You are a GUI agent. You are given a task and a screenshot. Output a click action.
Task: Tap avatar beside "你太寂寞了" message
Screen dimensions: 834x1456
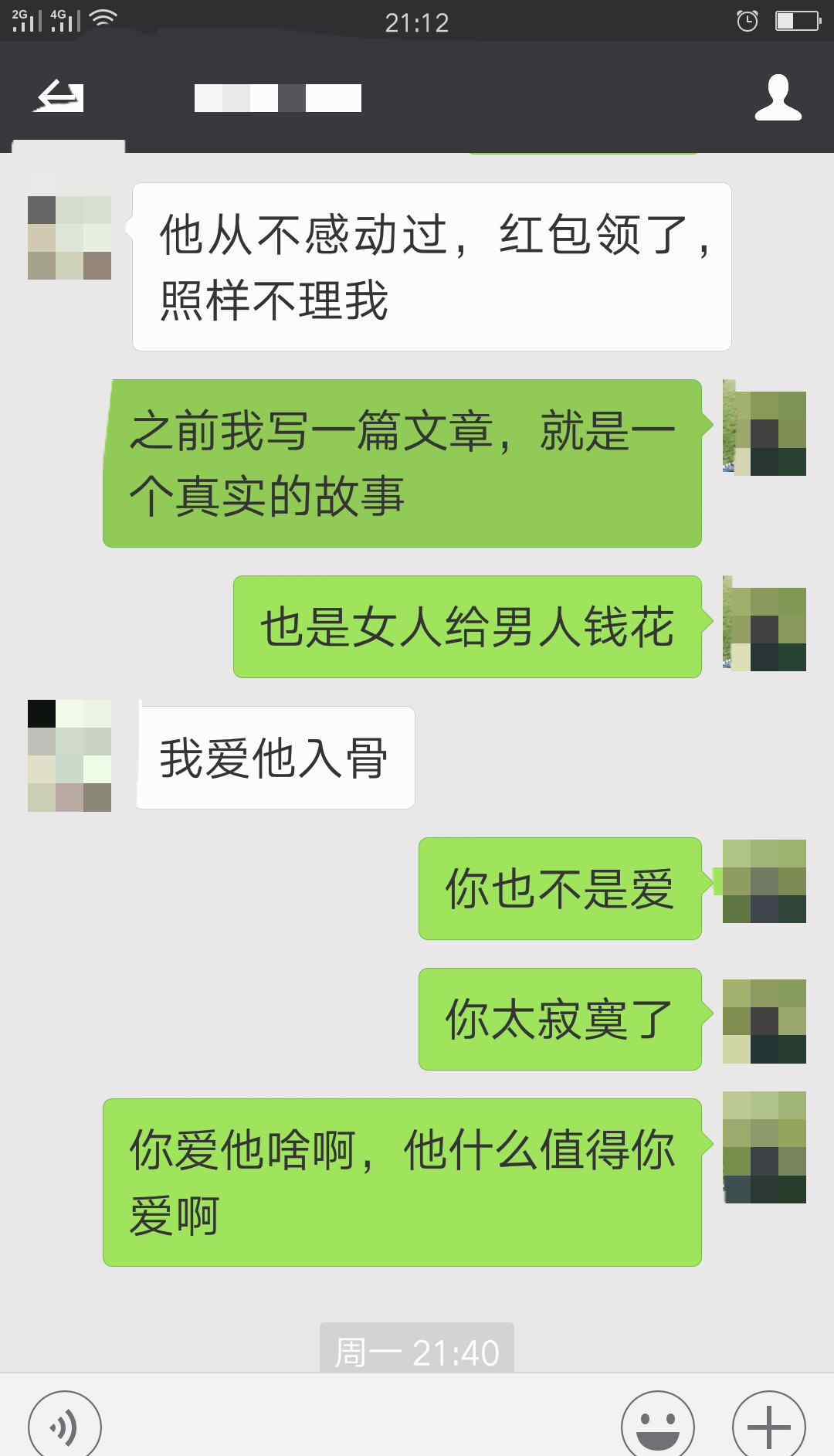[764, 1021]
